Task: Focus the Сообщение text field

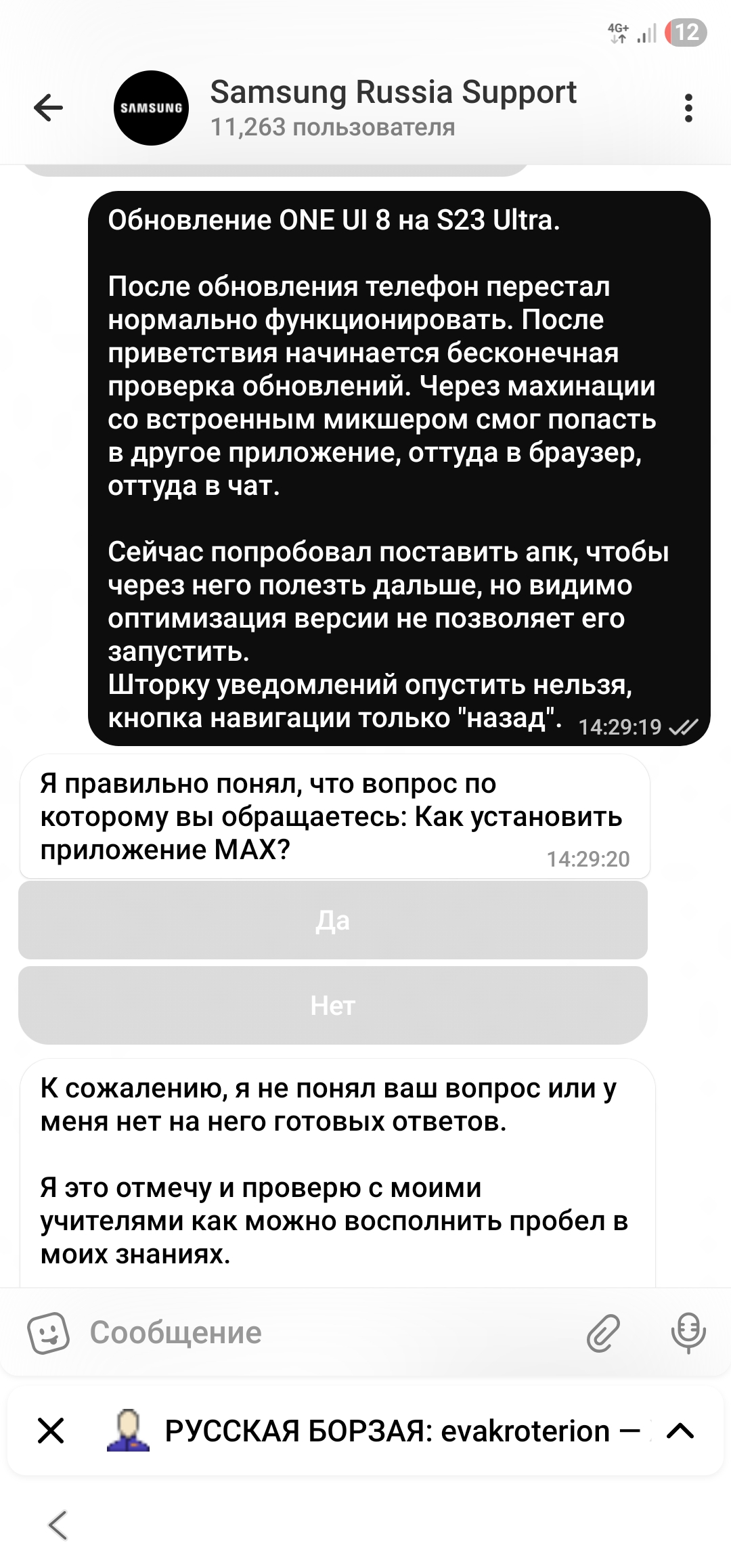Action: [325, 1333]
